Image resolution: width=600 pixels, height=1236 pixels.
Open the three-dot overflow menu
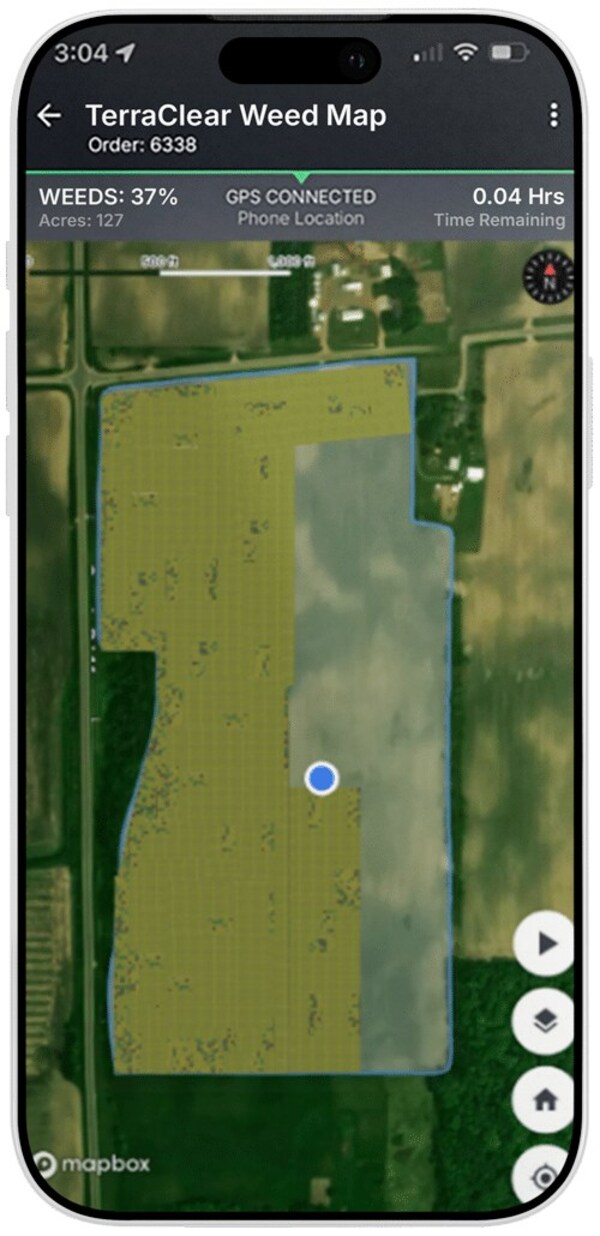(x=553, y=116)
